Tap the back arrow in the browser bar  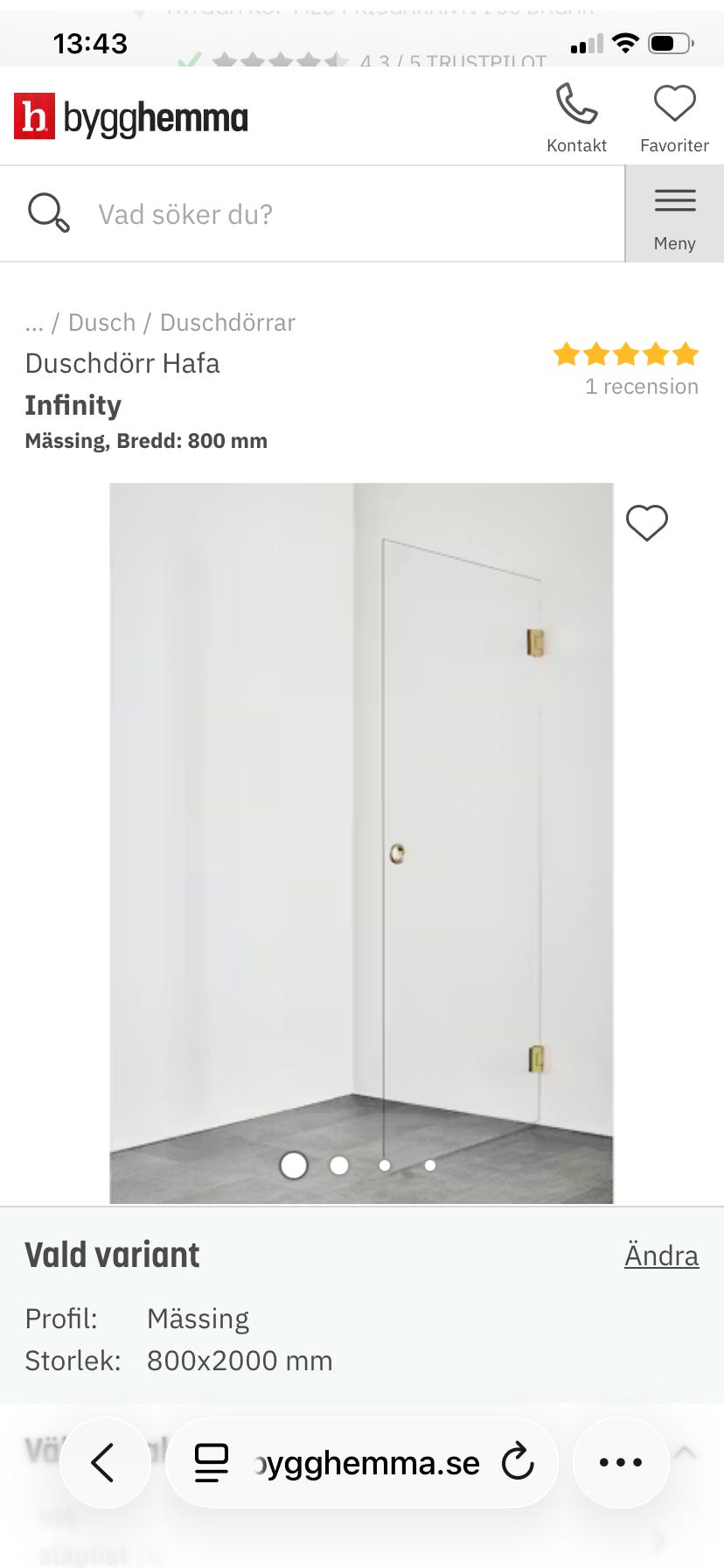pyautogui.click(x=104, y=1461)
